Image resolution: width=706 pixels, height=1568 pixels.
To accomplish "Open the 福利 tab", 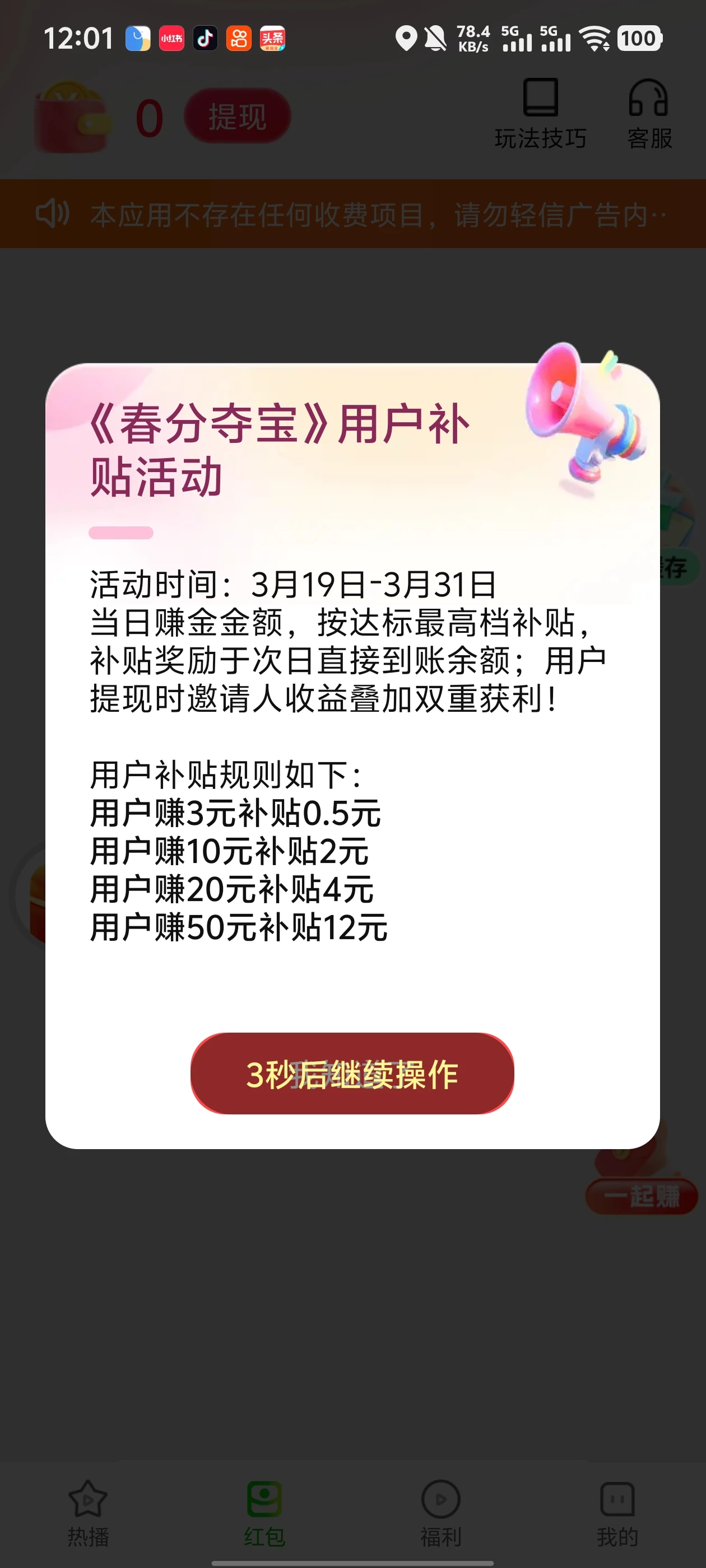I will pos(440,1516).
